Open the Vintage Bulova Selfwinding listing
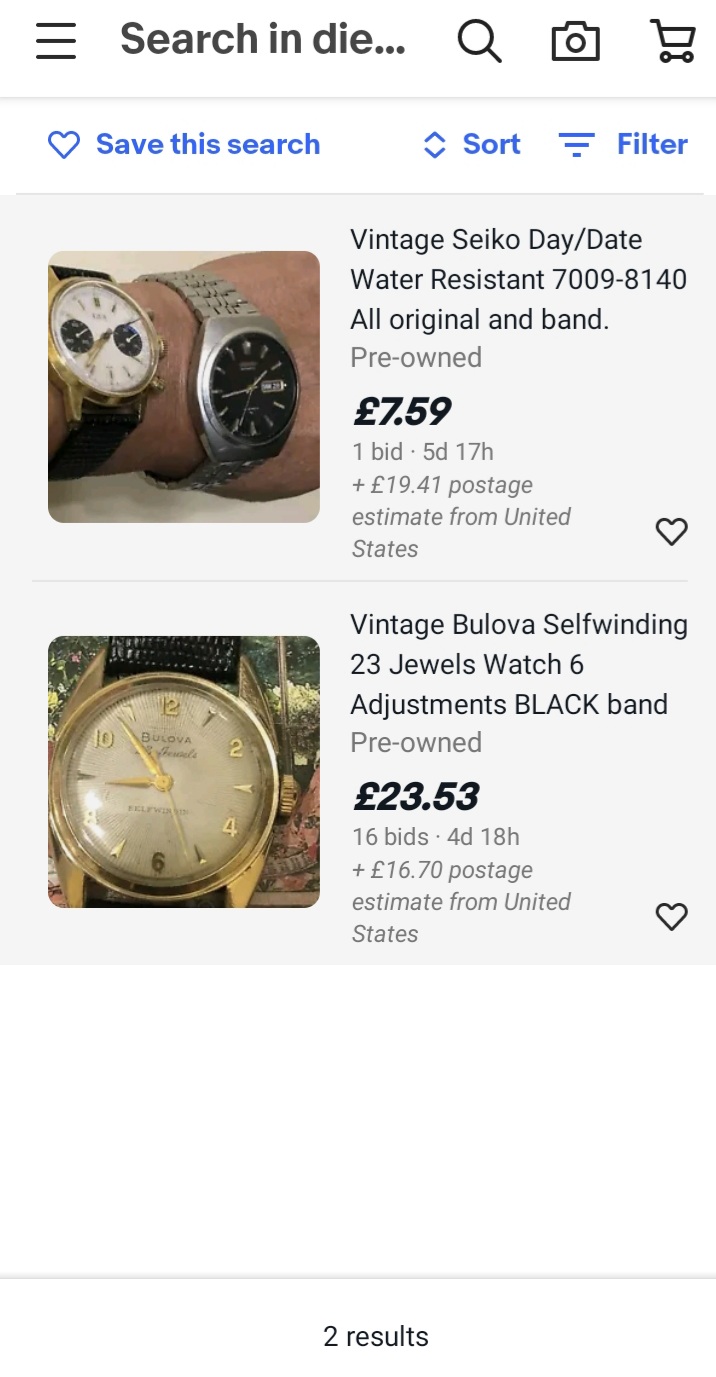Screen dimensions: 716x1377 (518, 665)
